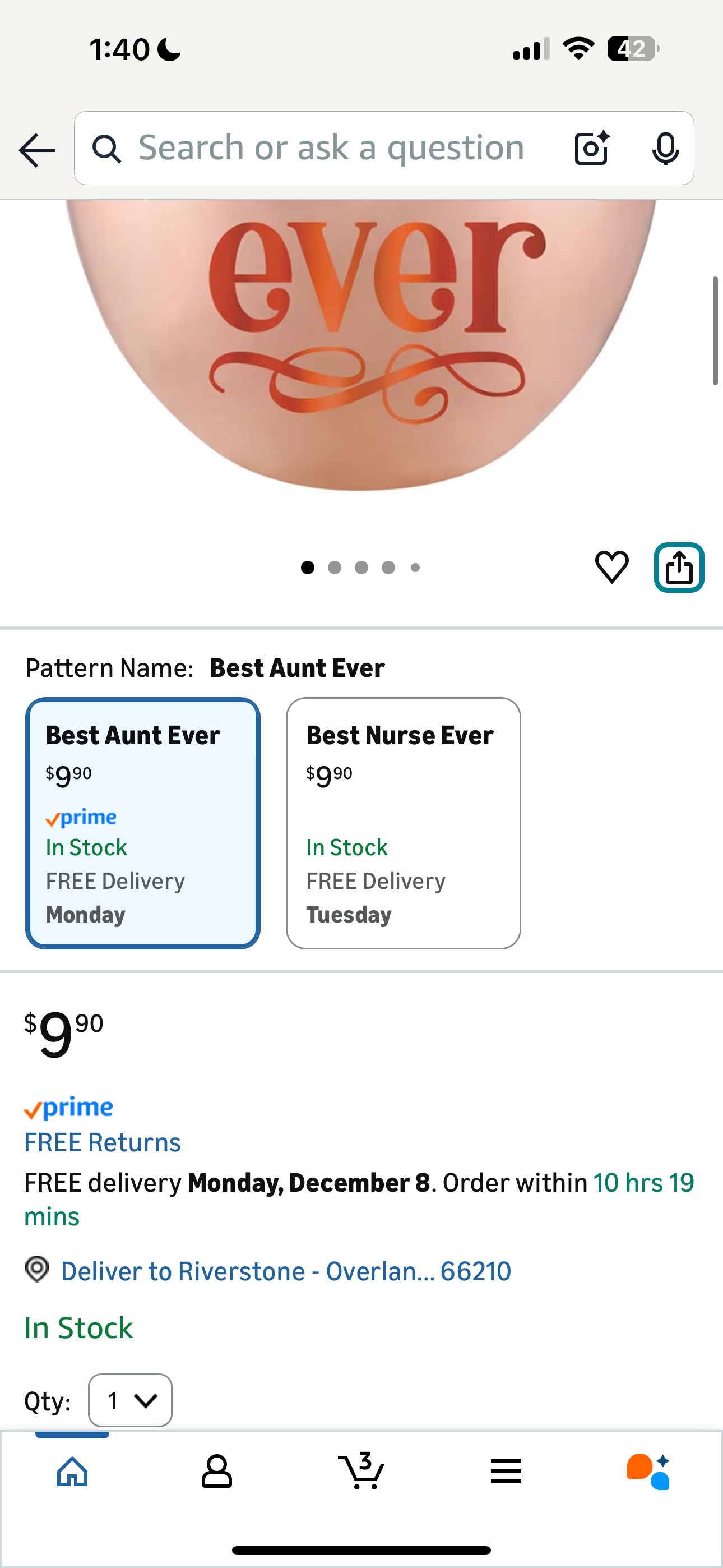Go to the Home tab

click(72, 1472)
